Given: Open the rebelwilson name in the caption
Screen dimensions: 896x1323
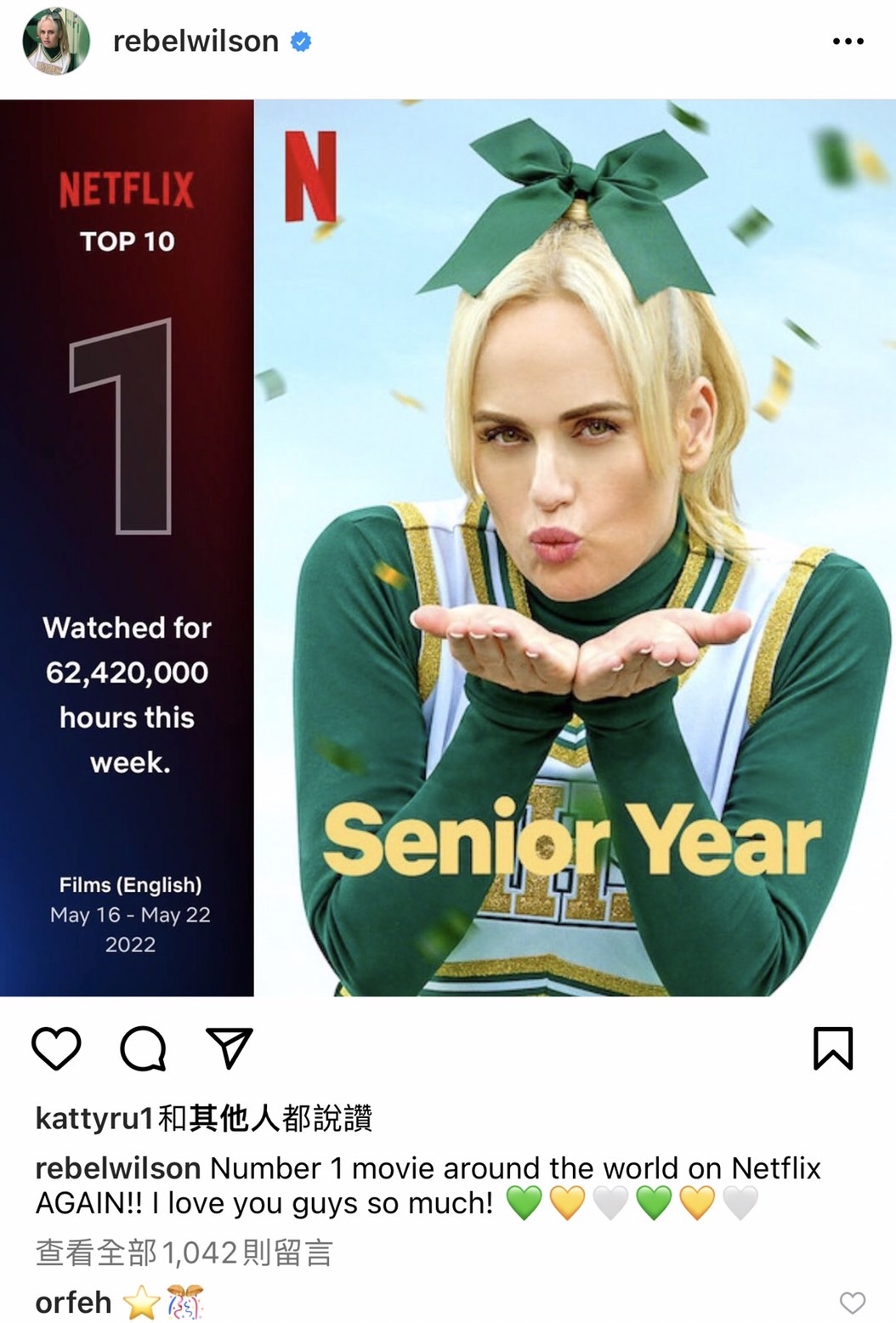Looking at the screenshot, I should pos(117,1168).
